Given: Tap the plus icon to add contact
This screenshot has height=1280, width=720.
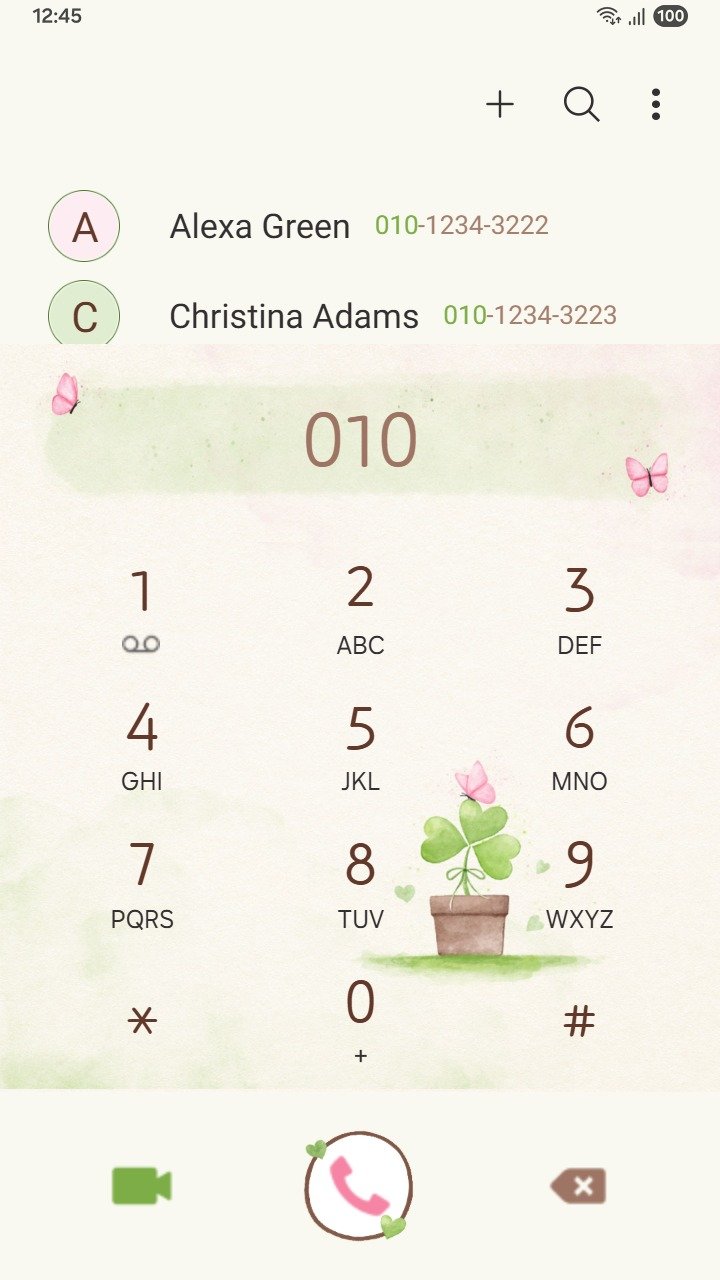Looking at the screenshot, I should [500, 104].
